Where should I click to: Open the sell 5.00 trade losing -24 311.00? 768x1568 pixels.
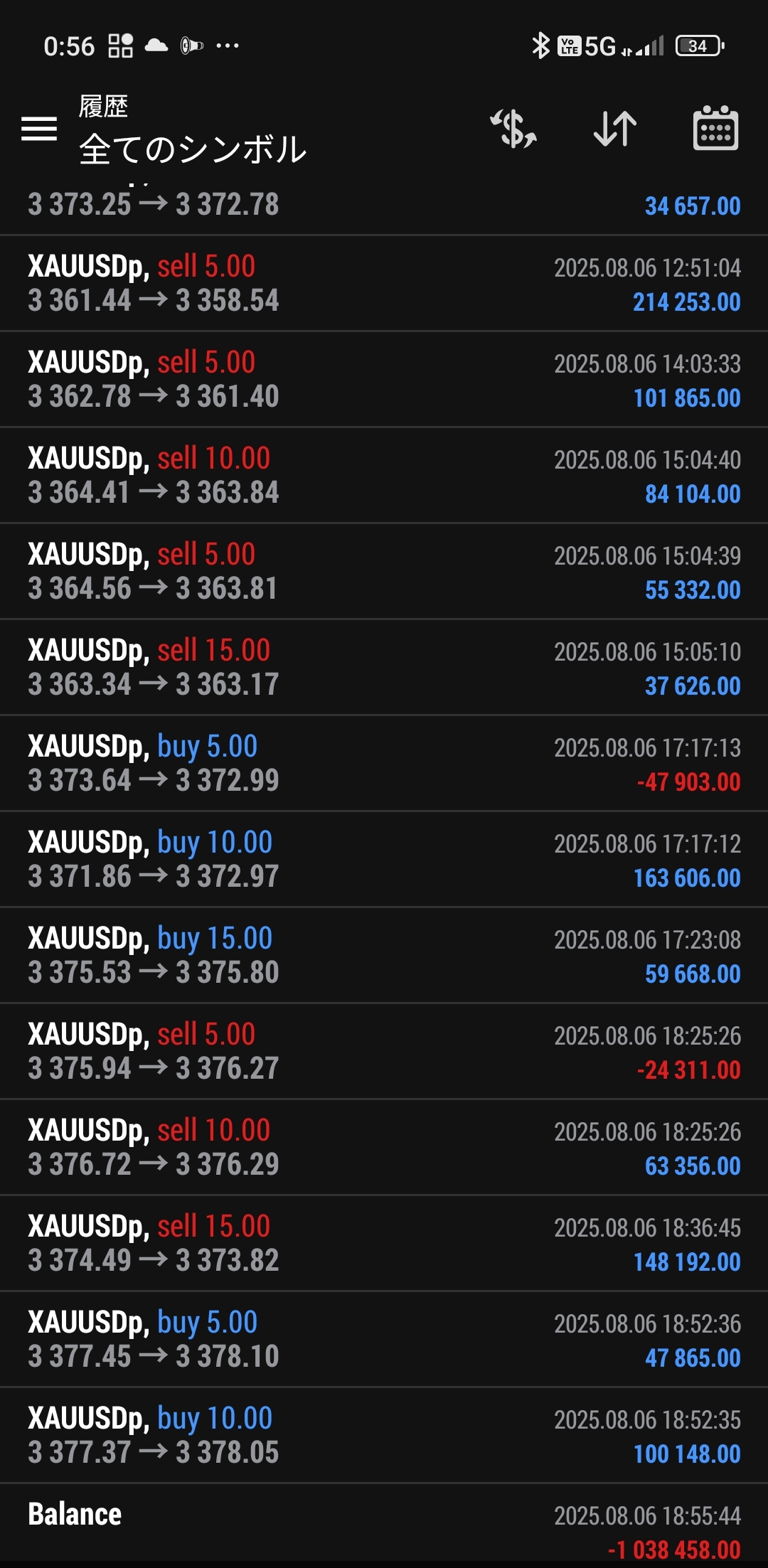click(x=384, y=1052)
